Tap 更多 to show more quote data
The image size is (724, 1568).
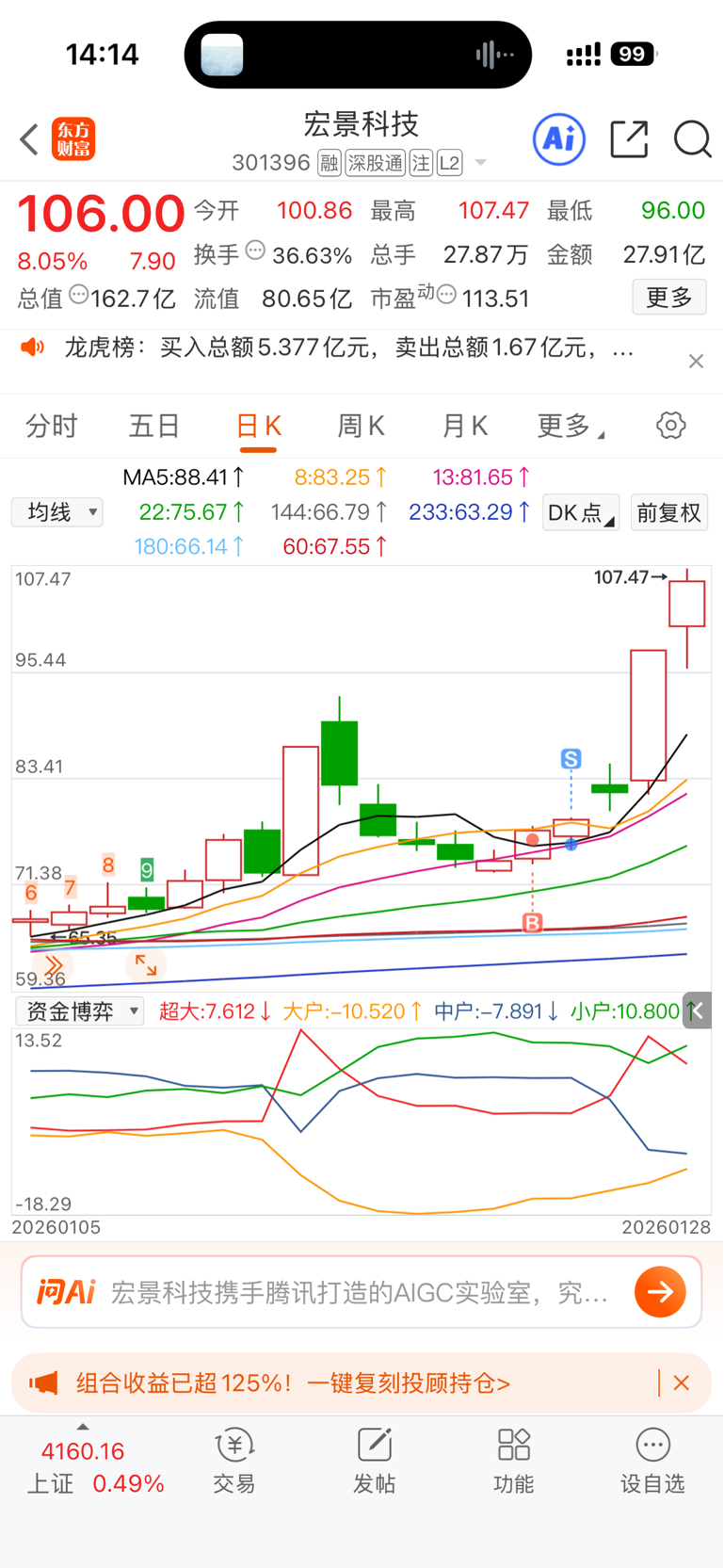(x=668, y=298)
